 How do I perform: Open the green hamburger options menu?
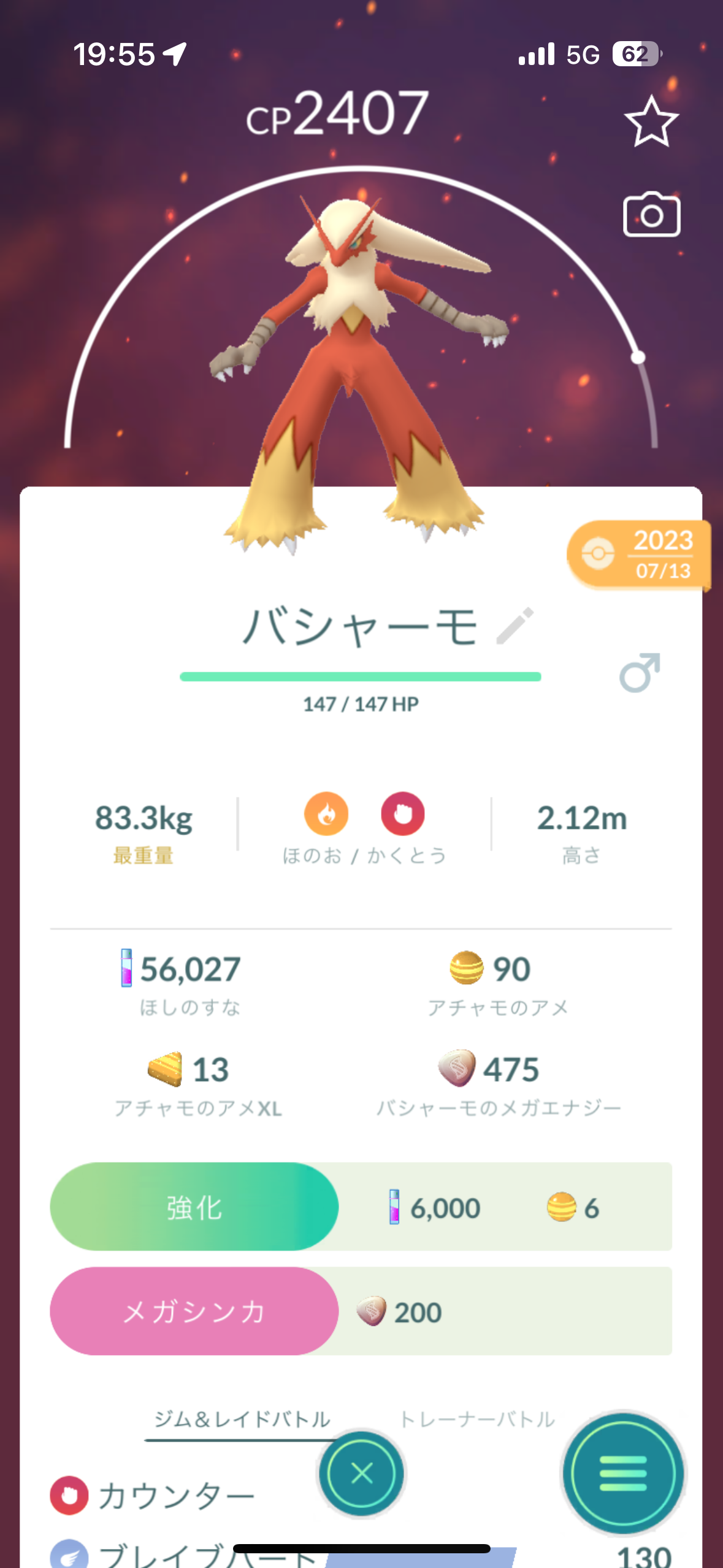pos(622,1473)
